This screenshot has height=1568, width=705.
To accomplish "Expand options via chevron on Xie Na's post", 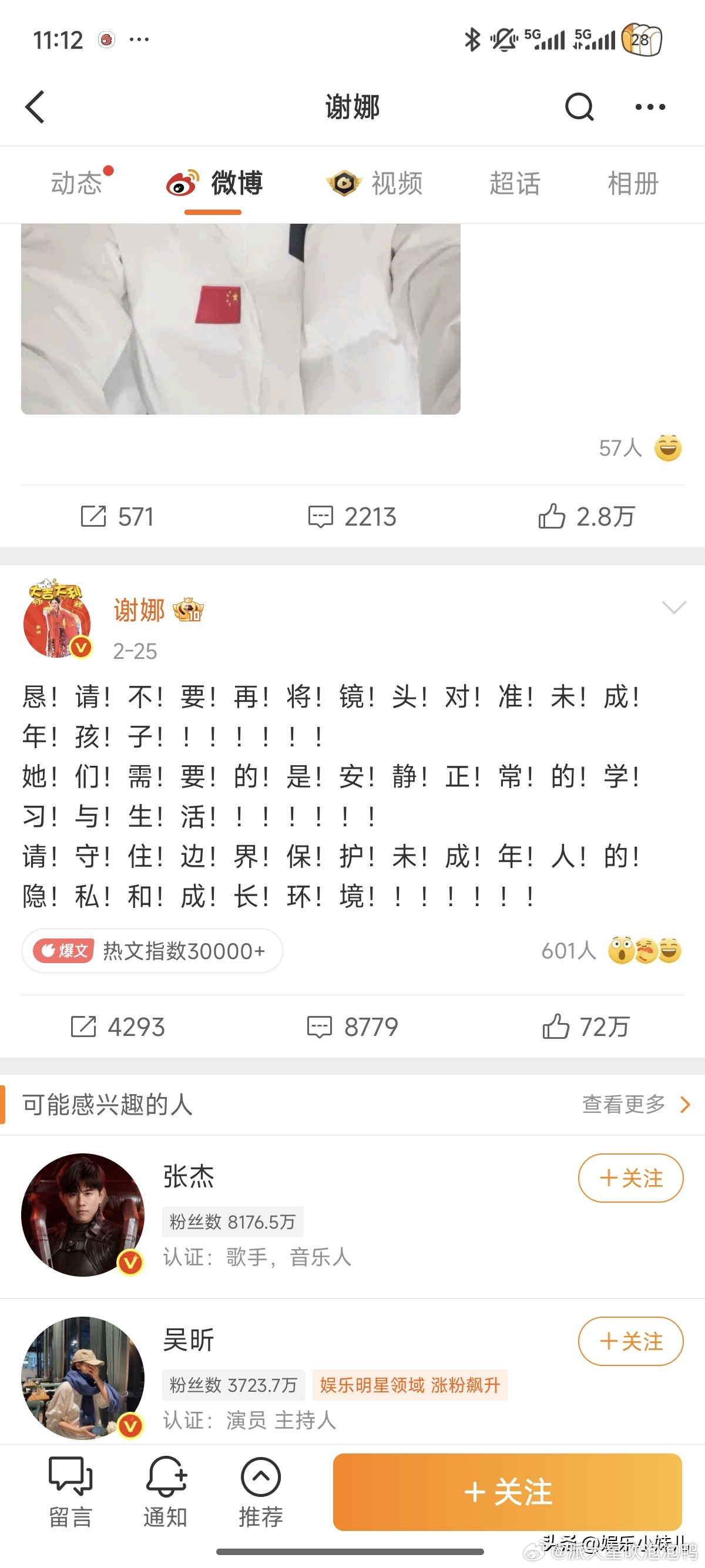I will tap(672, 607).
